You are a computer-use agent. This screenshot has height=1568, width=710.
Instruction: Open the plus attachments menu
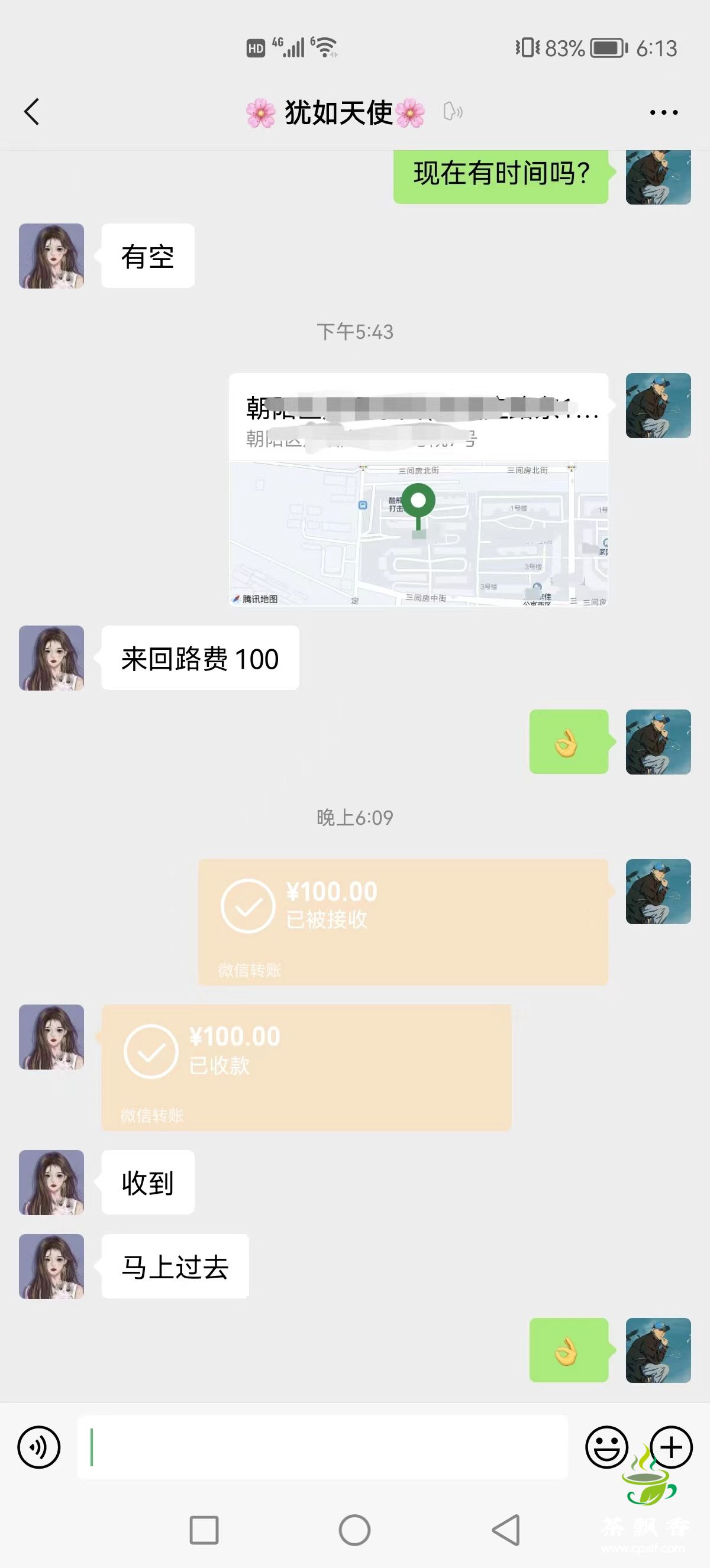pos(671,1447)
